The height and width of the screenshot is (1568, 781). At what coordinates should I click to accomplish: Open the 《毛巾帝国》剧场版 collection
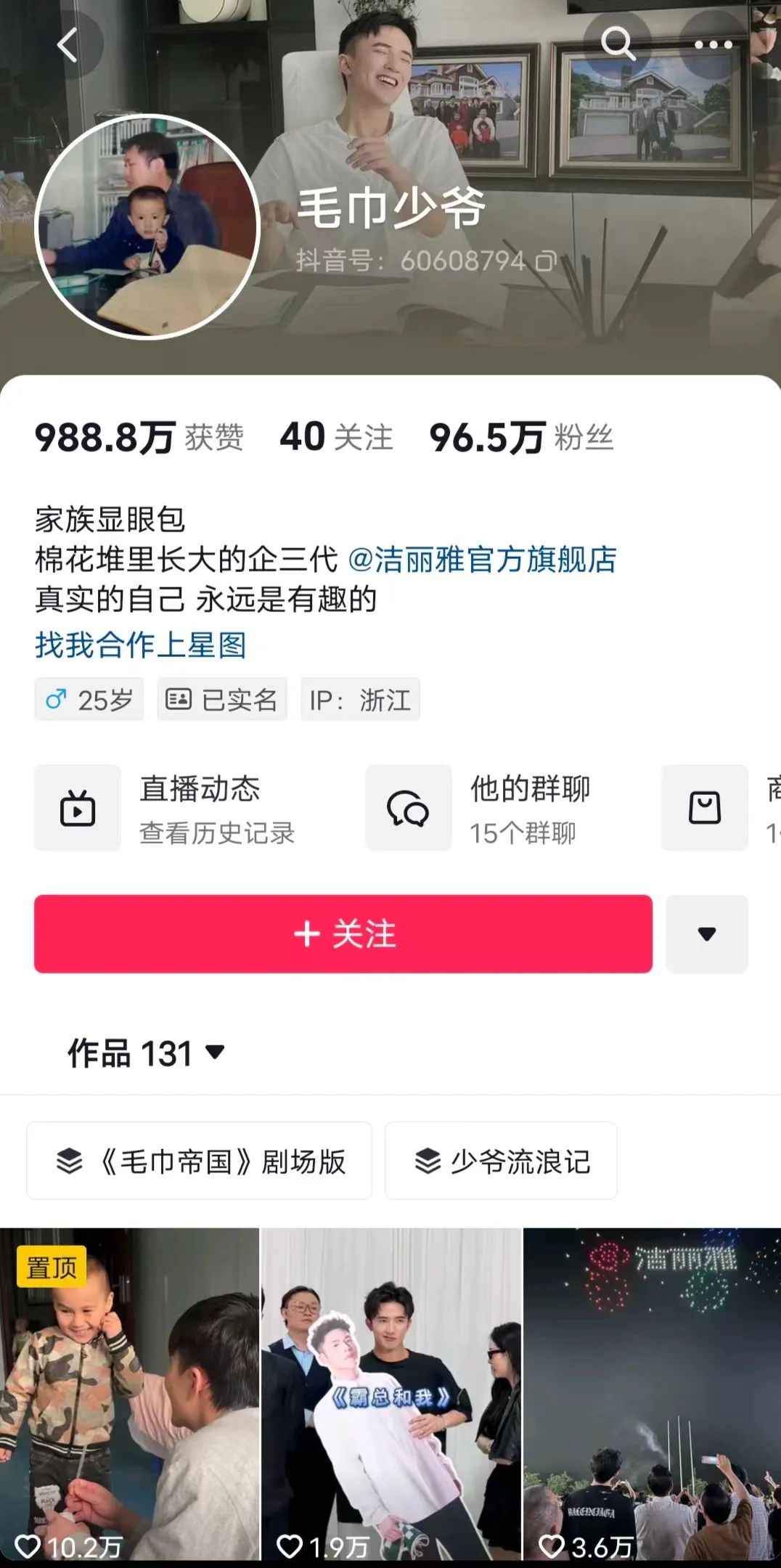(x=200, y=1161)
